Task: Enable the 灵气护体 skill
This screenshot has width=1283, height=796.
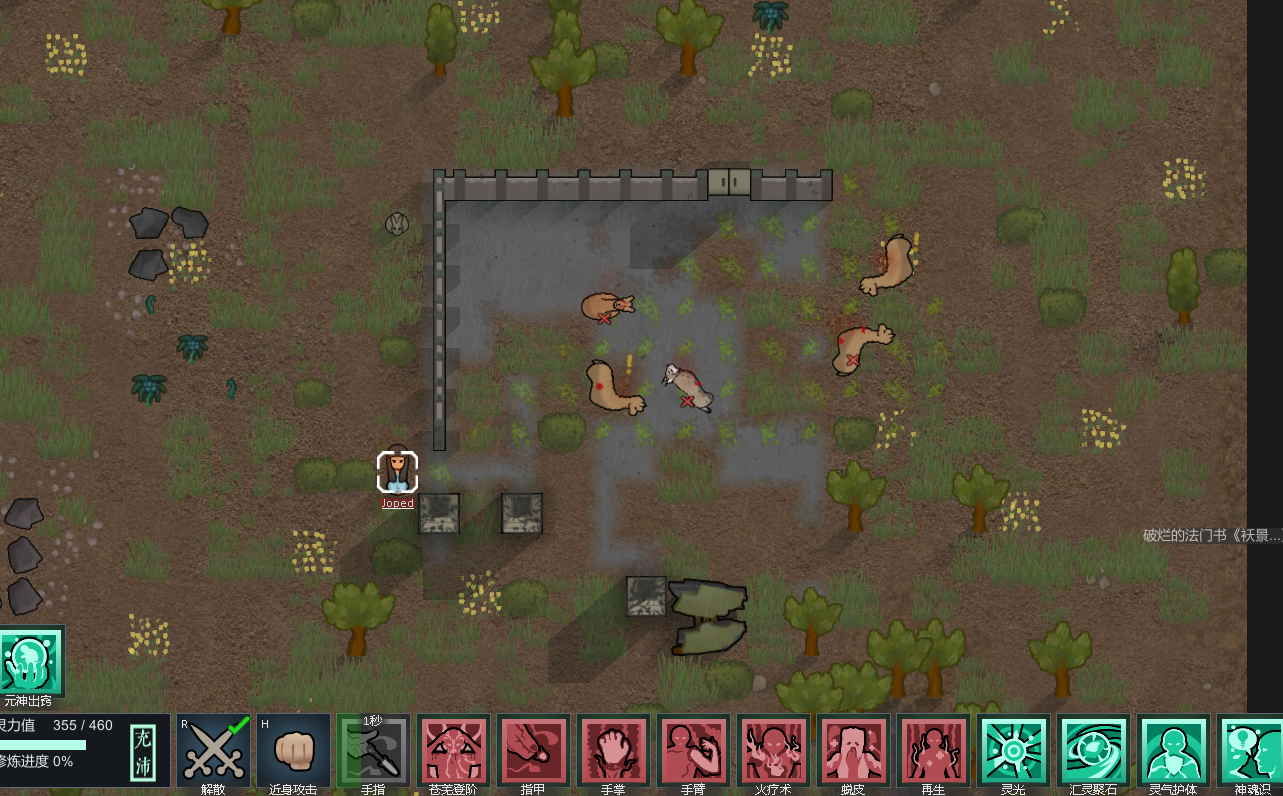Action: click(x=1173, y=750)
